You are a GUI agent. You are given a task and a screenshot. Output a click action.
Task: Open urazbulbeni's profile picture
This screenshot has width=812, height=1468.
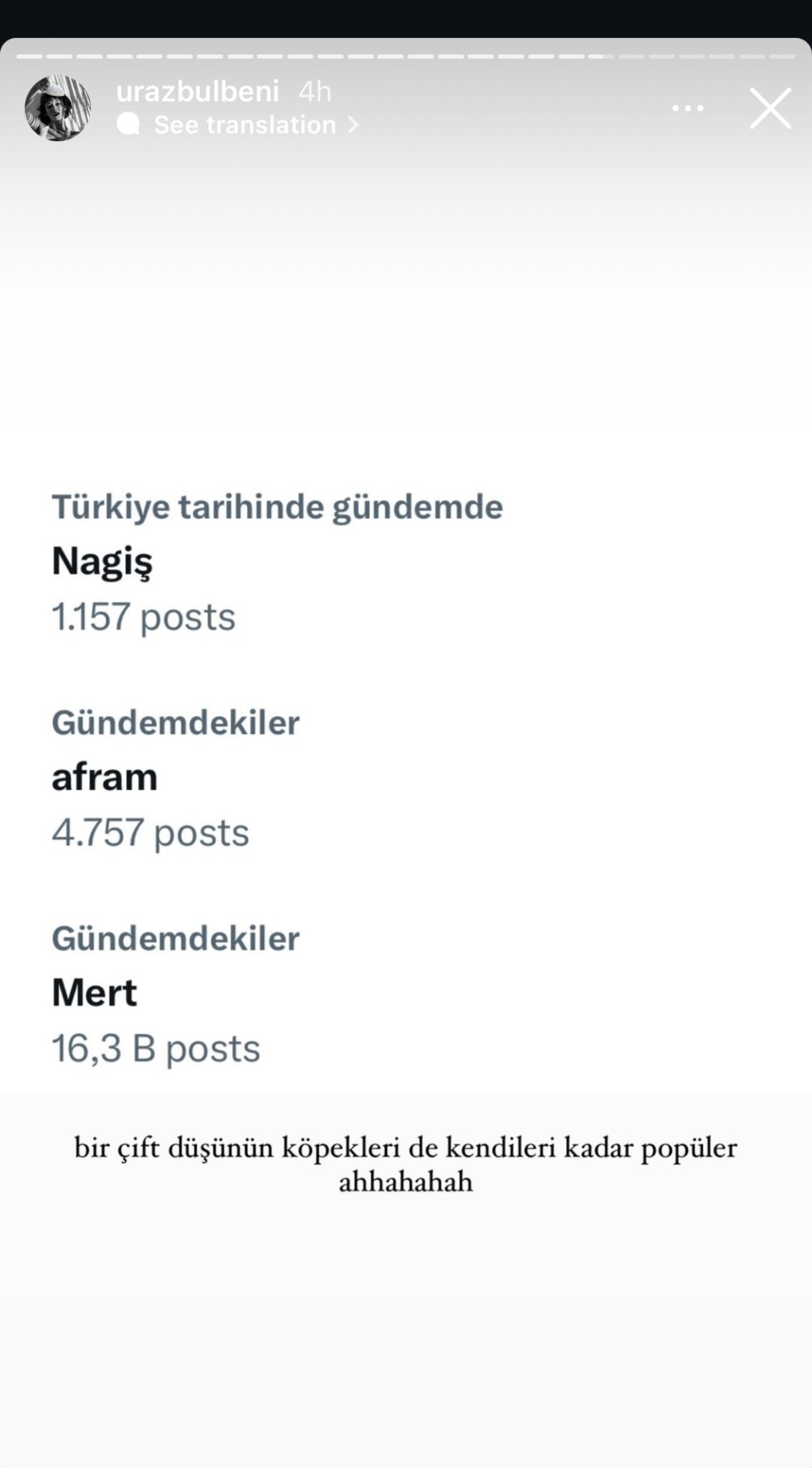pos(58,108)
